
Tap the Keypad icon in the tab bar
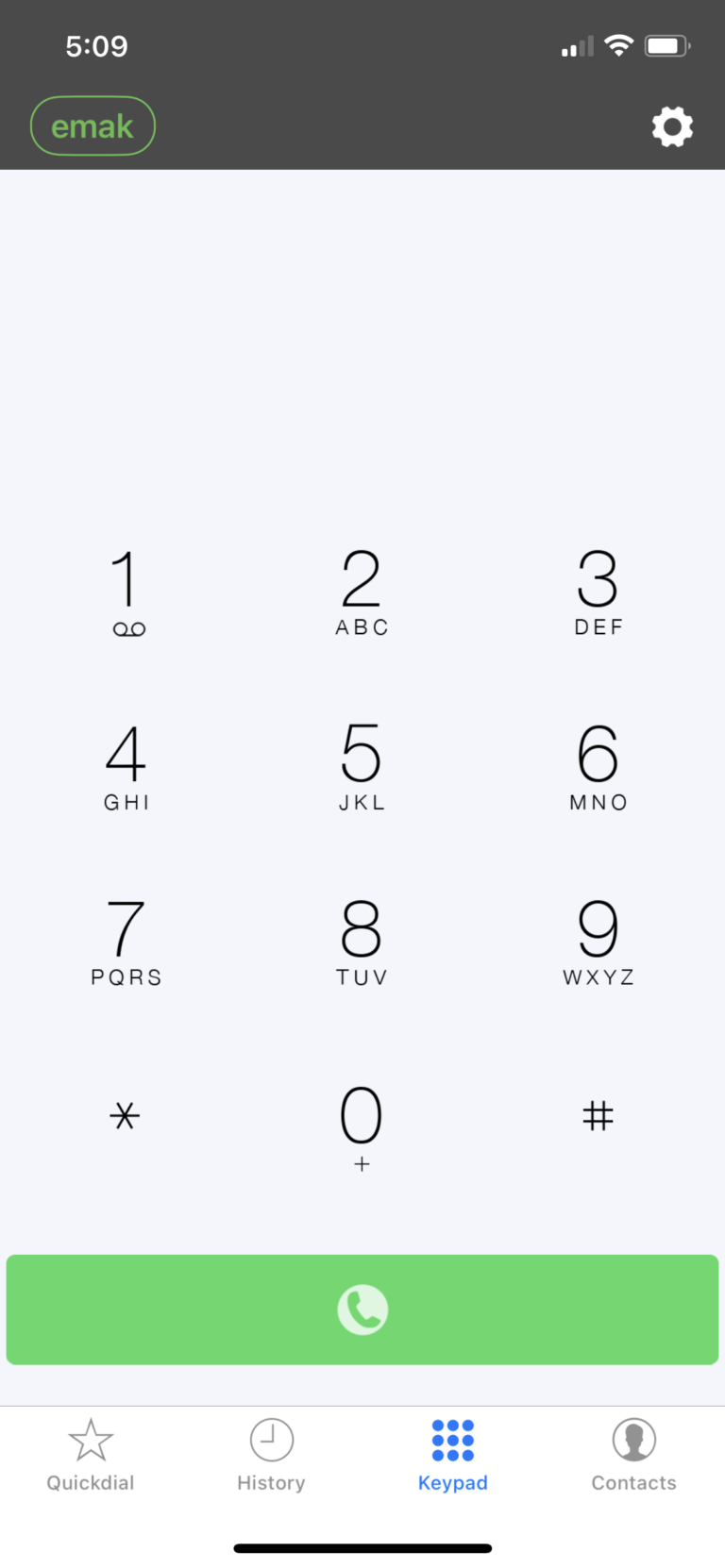click(x=452, y=1439)
